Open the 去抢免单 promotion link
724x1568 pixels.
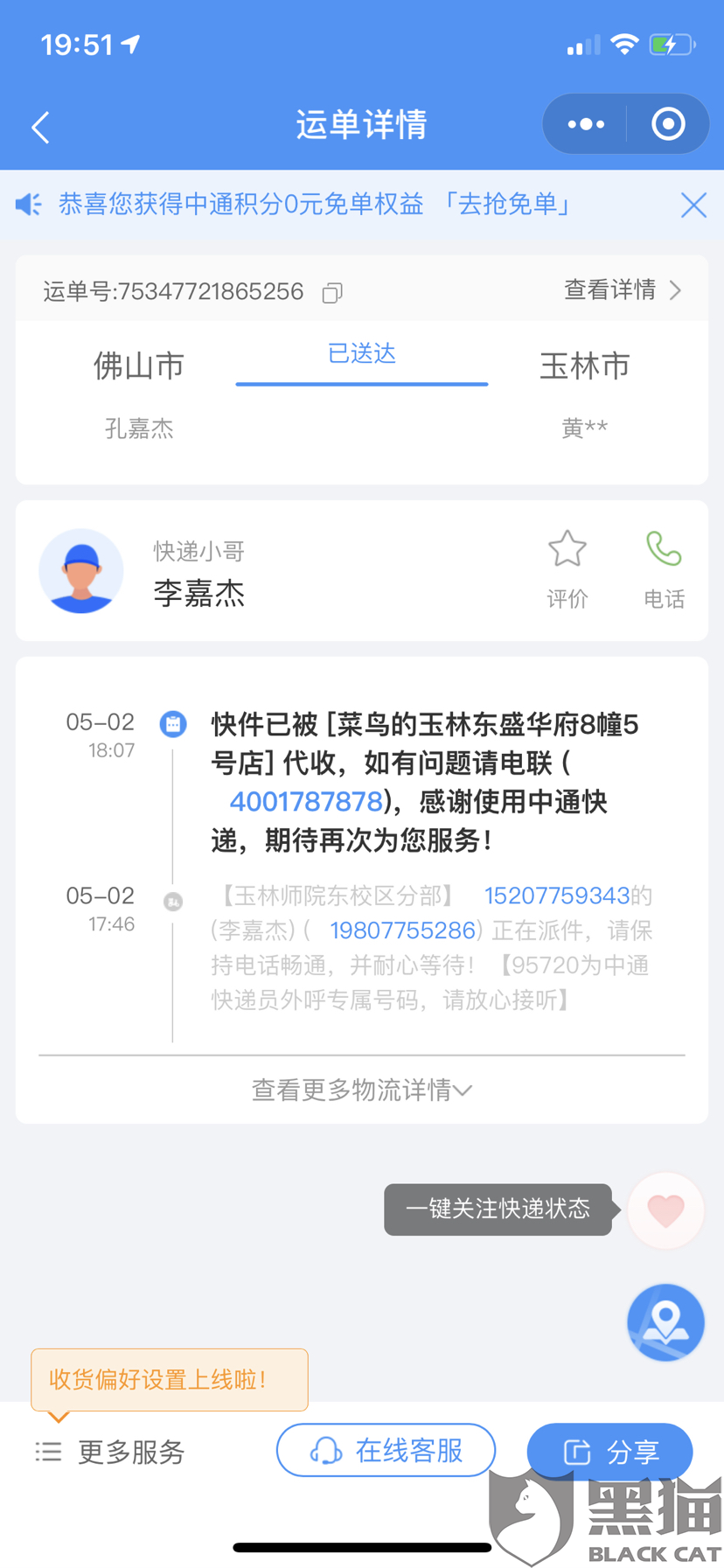tap(505, 205)
